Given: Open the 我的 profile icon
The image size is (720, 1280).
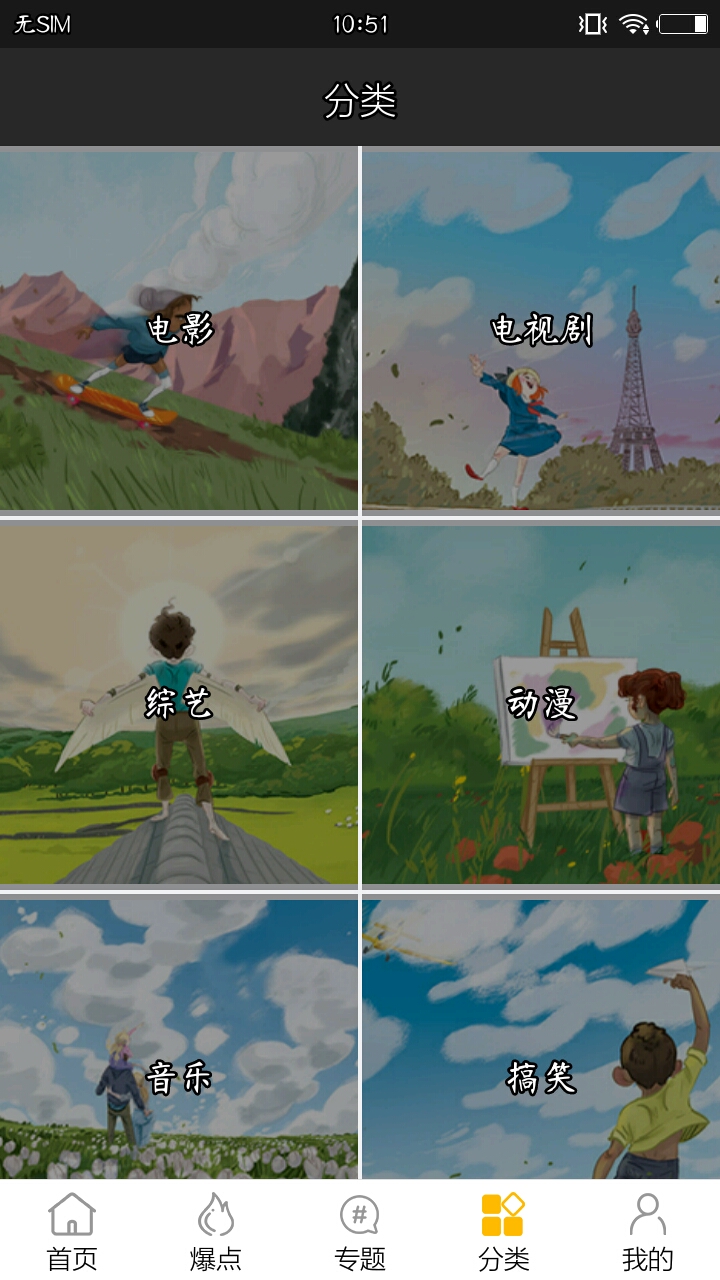Looking at the screenshot, I should (x=648, y=1216).
